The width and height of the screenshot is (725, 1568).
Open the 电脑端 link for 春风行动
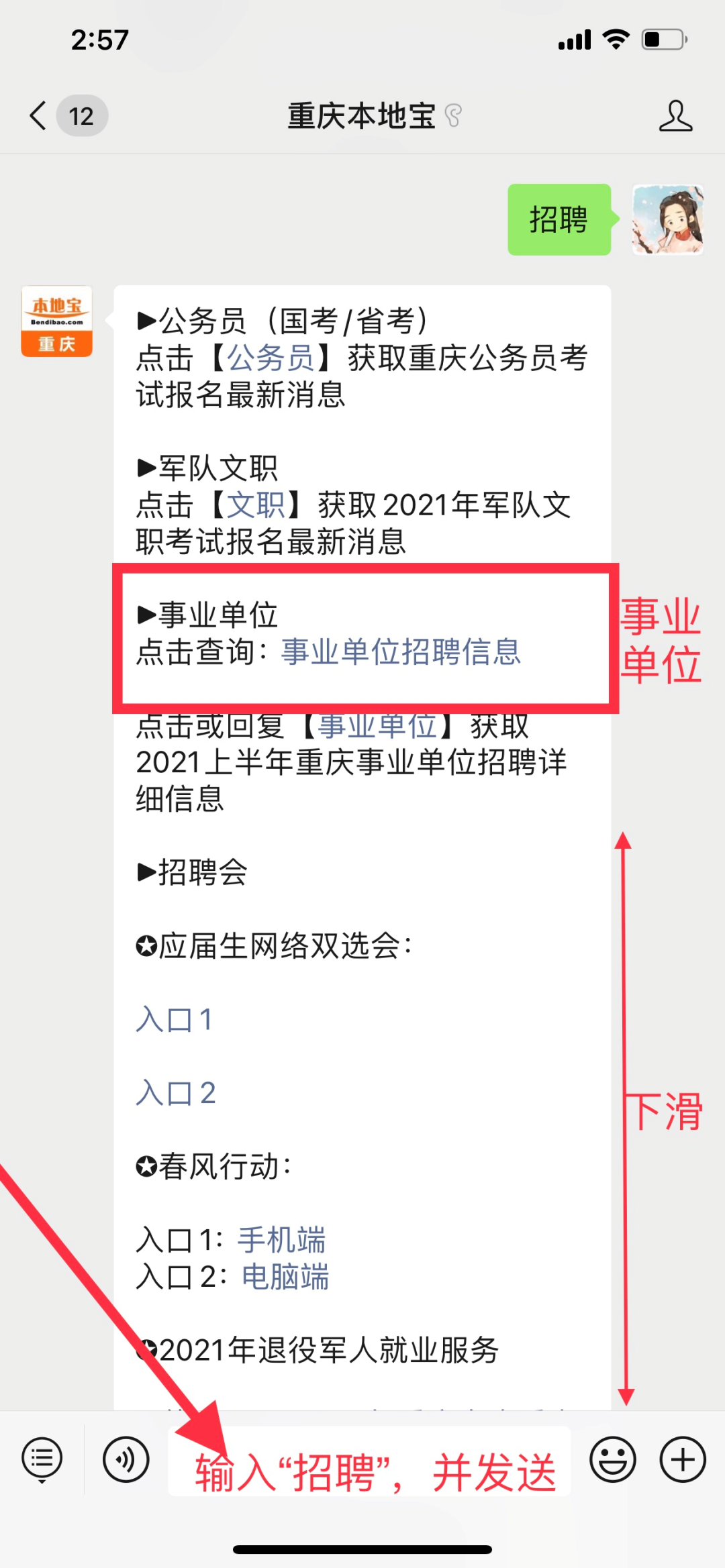coord(285,1276)
